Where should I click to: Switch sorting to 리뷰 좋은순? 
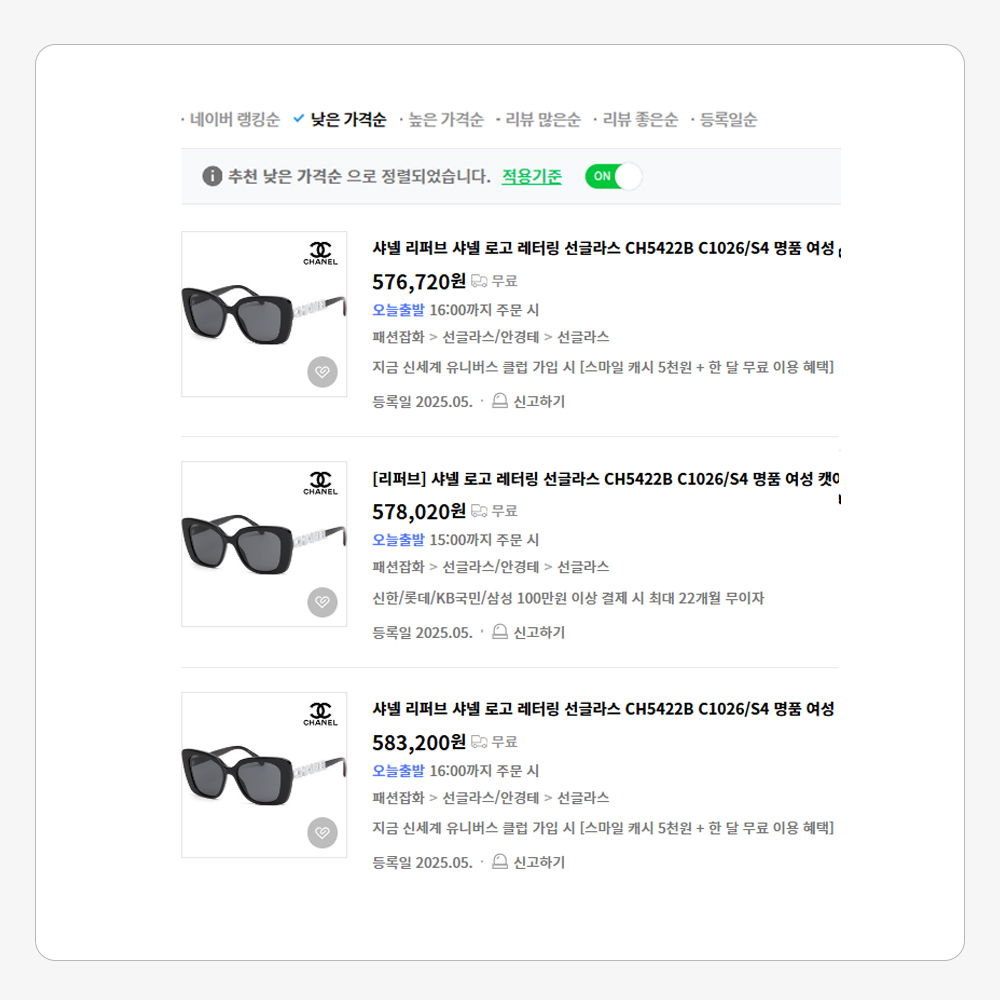pos(640,120)
